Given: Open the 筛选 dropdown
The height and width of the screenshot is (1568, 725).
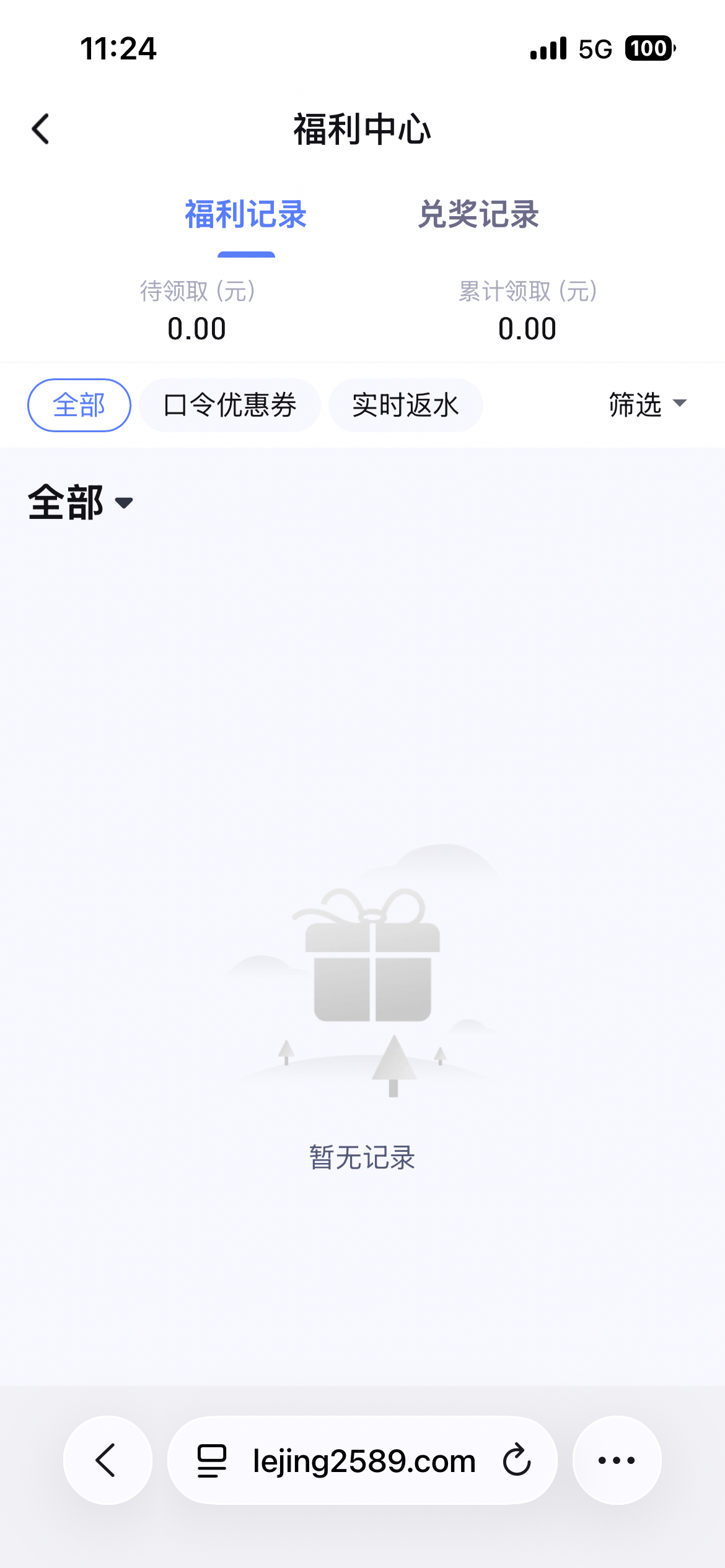Looking at the screenshot, I should tap(647, 405).
